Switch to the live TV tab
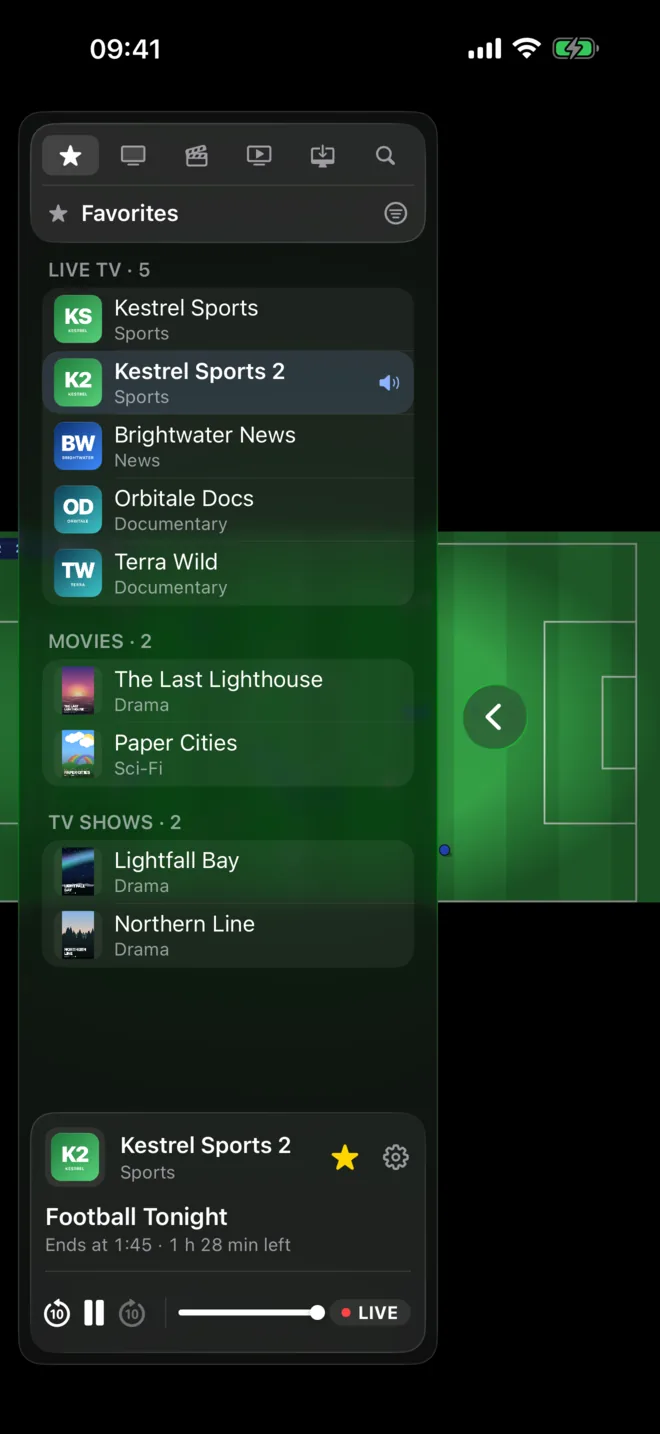 click(133, 155)
